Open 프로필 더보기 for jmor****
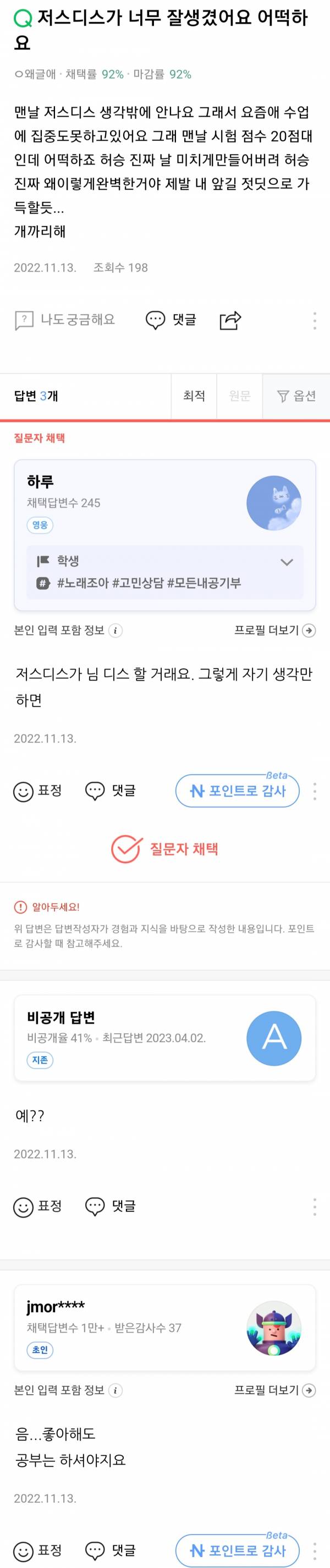 pyautogui.click(x=274, y=1390)
